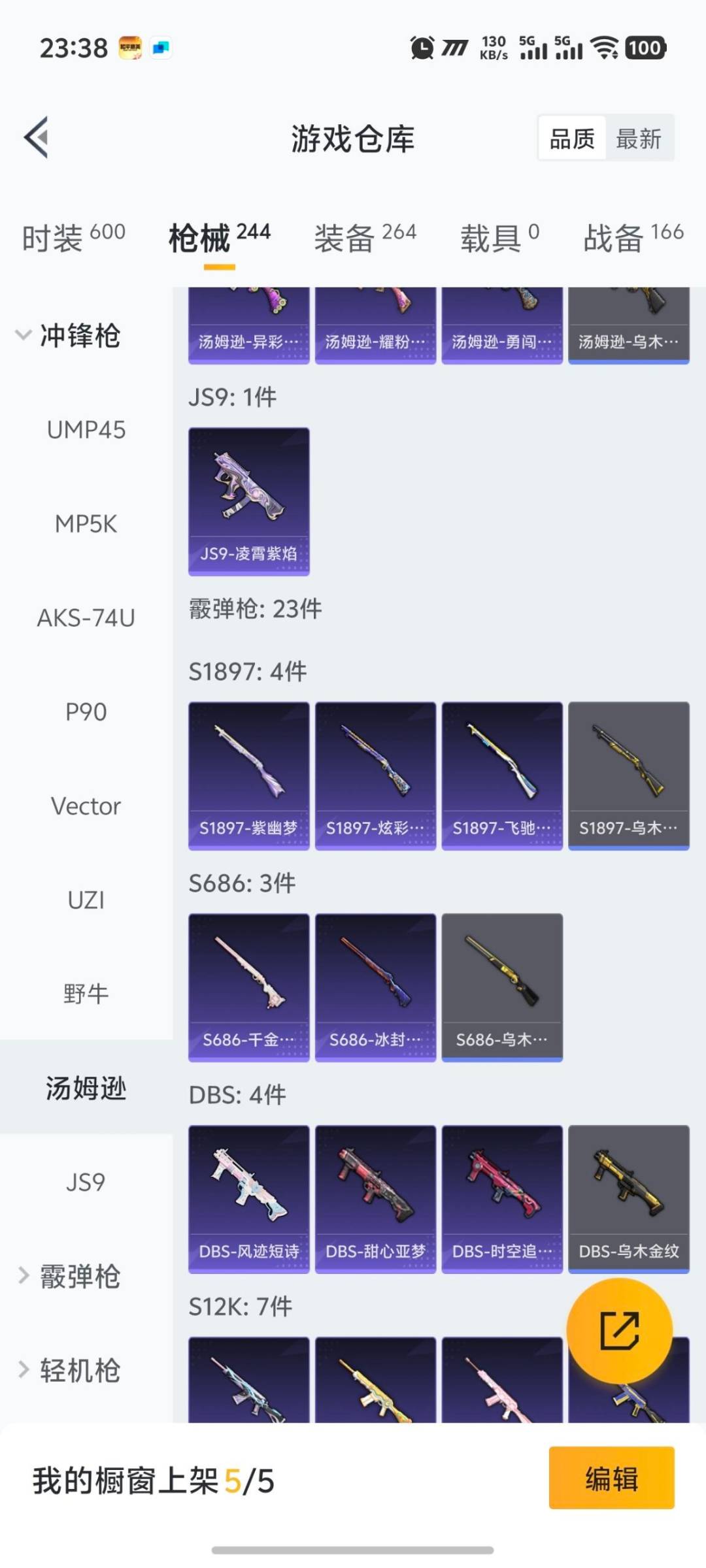This screenshot has width=706, height=1568.
Task: Tap the 编辑 button at bottom right
Action: [x=611, y=1480]
